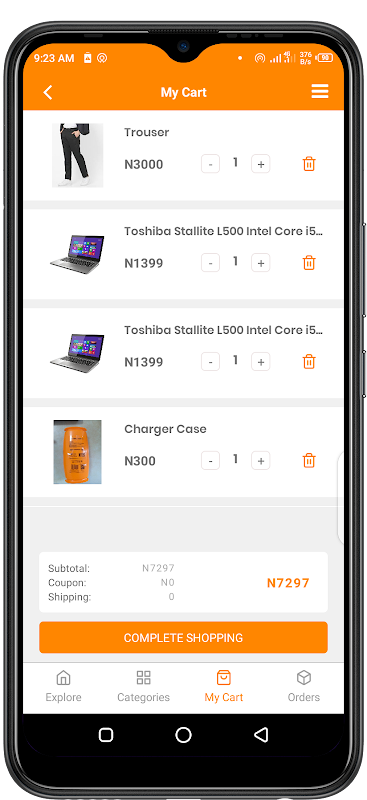Image resolution: width=367 pixels, height=800 pixels.
Task: Select the My Cart tab
Action: click(x=224, y=686)
